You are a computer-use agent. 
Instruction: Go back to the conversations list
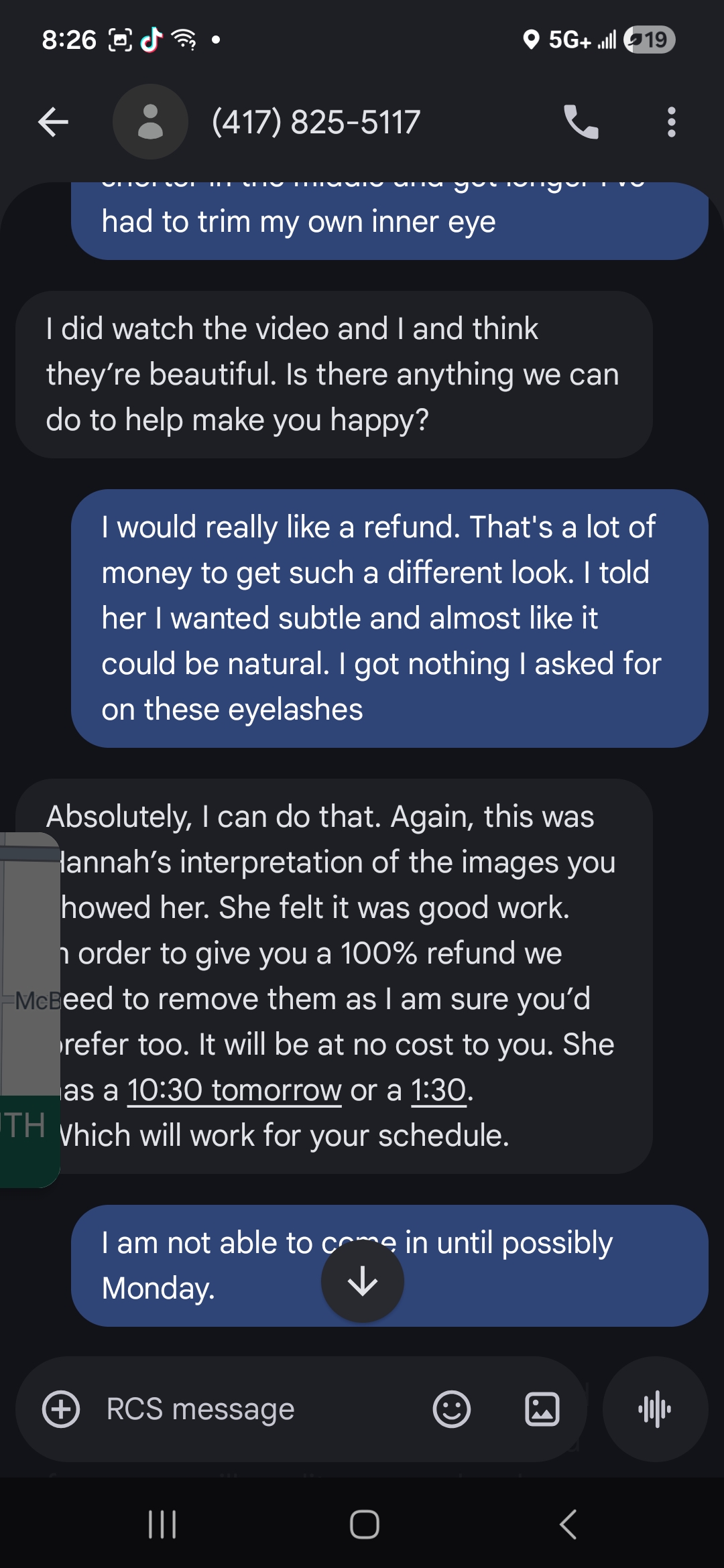click(54, 122)
